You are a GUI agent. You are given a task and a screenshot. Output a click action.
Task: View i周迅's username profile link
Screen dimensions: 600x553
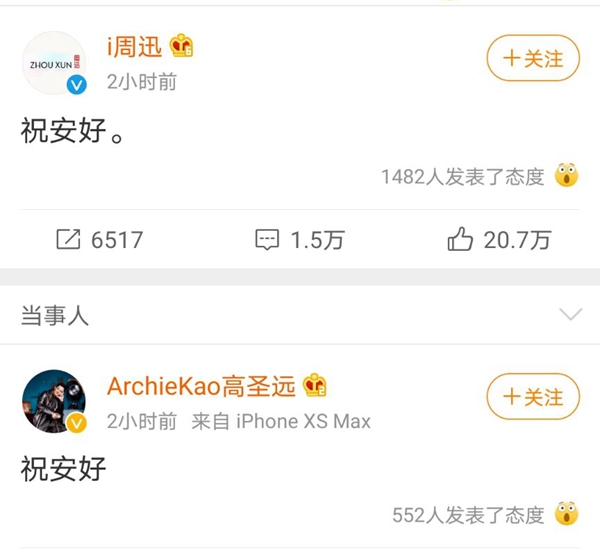click(134, 46)
